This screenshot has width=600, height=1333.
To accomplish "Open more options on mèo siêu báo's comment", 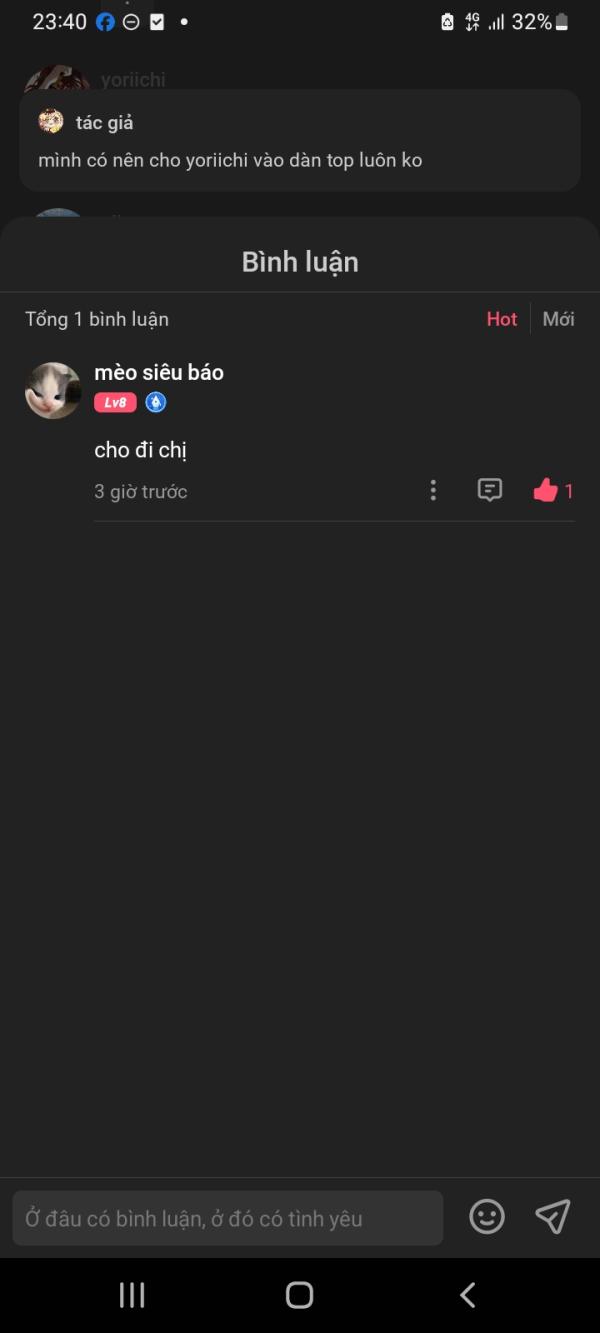I will click(x=433, y=490).
